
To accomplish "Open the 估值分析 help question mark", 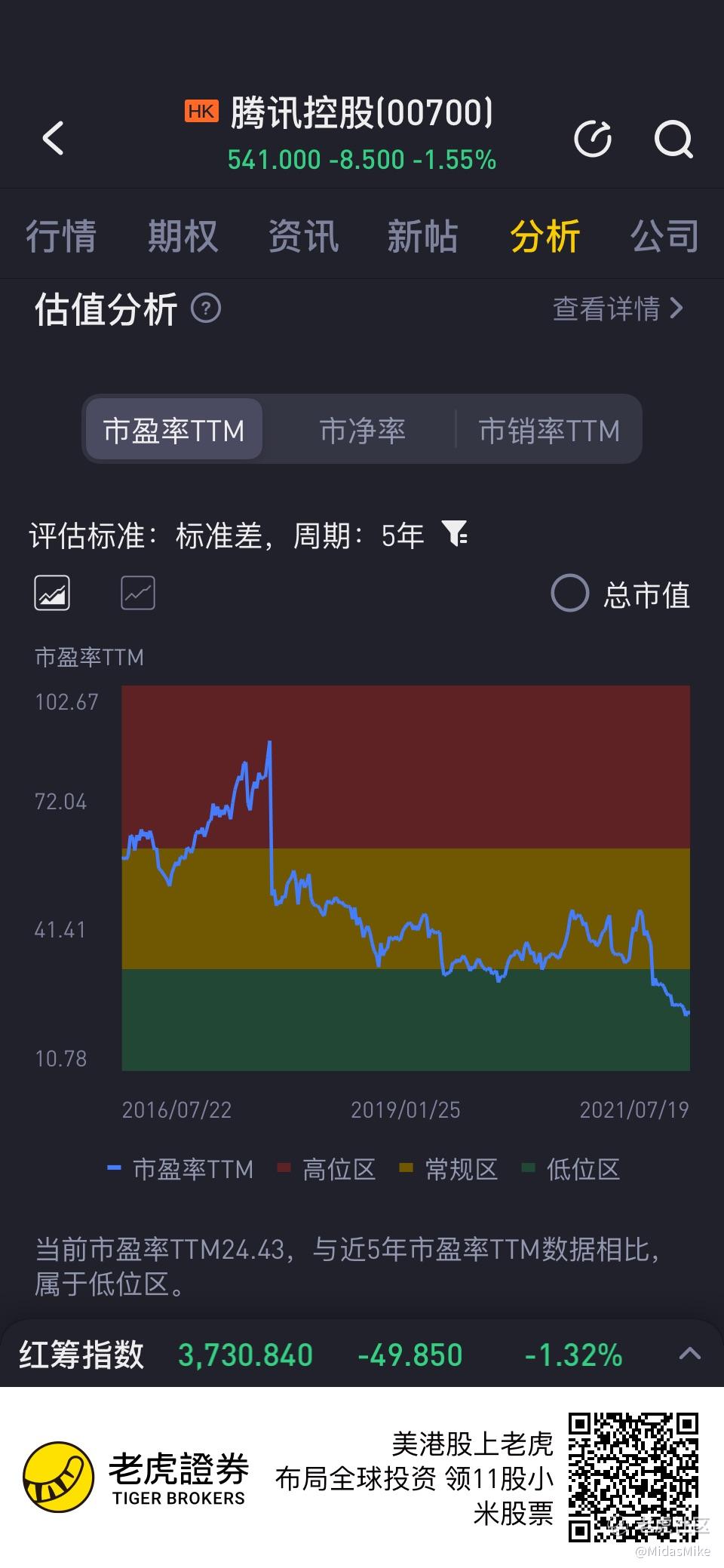I will tap(206, 308).
